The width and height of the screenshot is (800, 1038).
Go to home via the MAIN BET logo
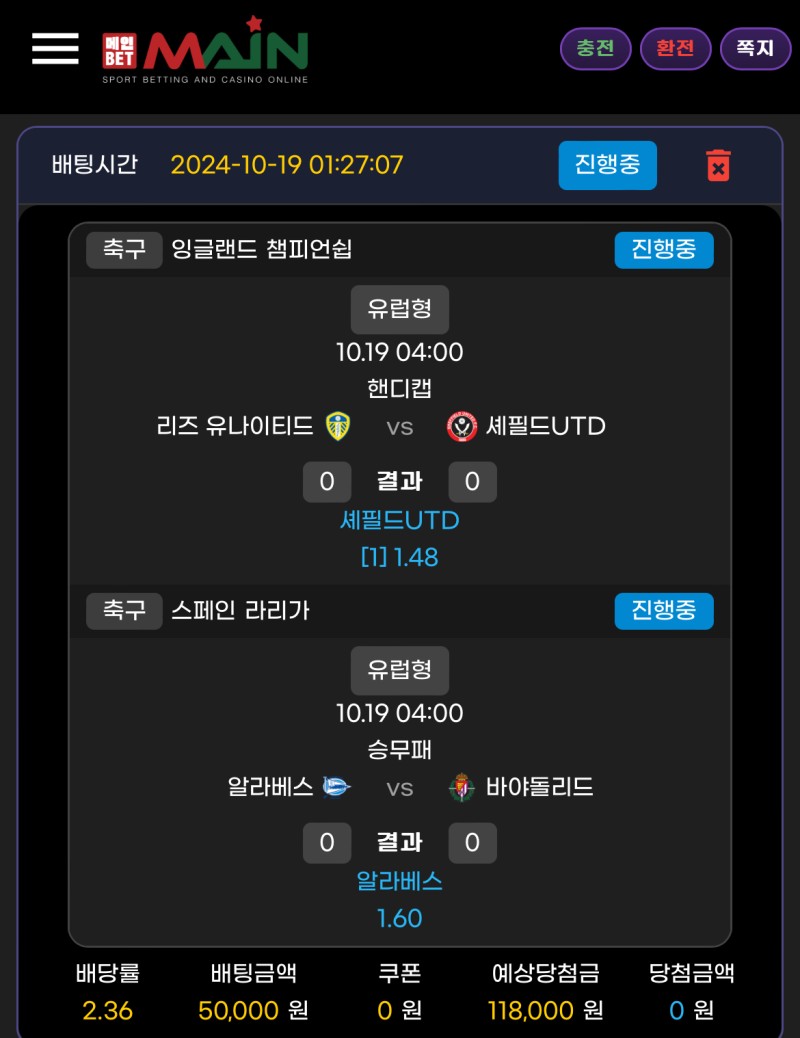click(x=206, y=51)
